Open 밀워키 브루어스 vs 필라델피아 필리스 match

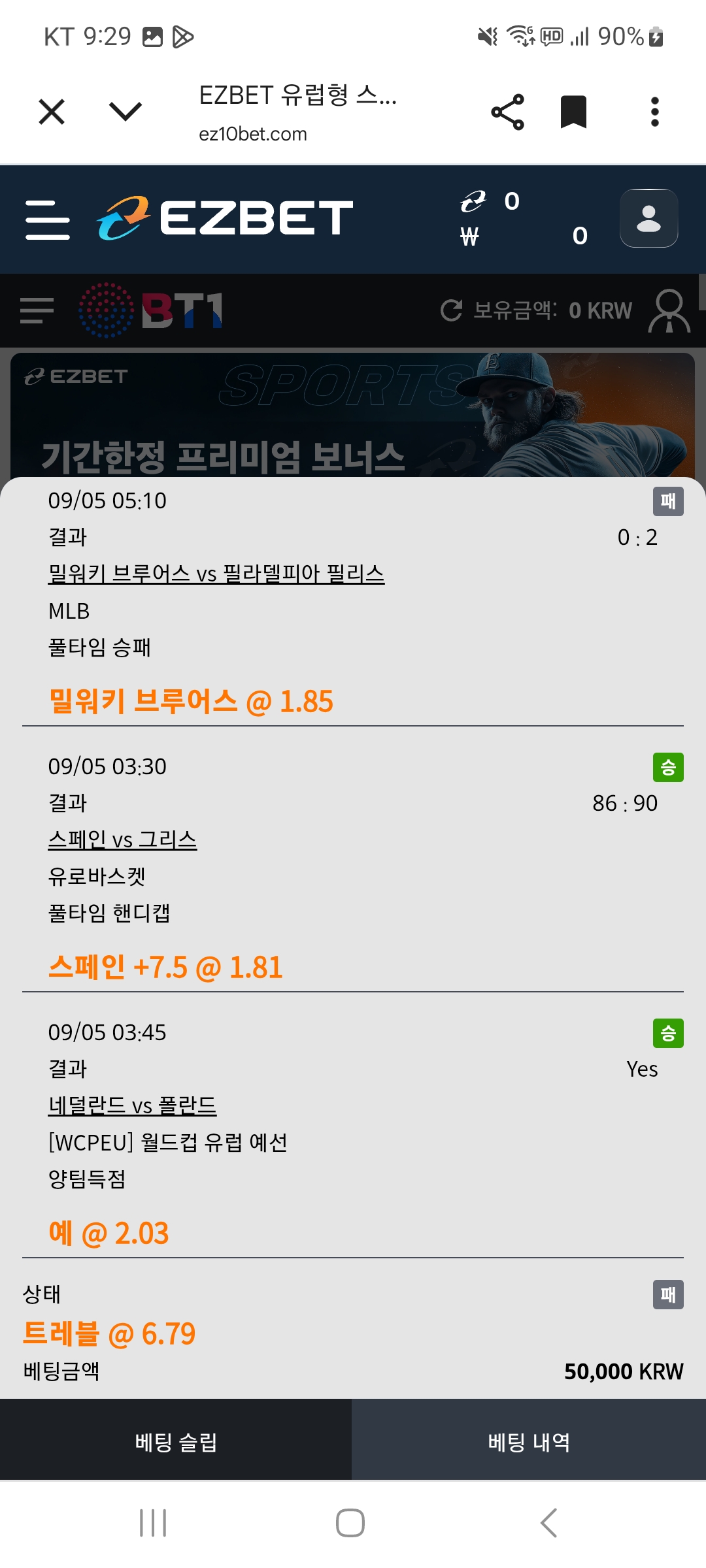[216, 574]
